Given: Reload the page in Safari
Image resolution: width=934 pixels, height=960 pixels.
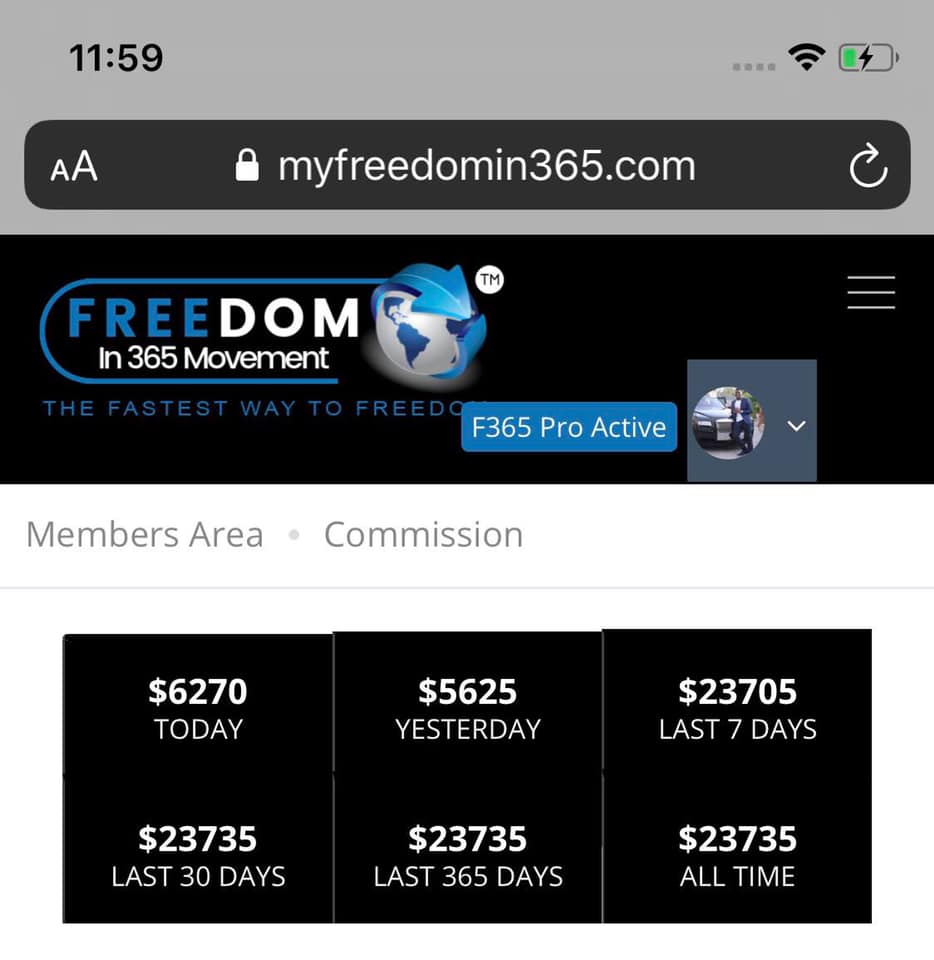Looking at the screenshot, I should coord(868,166).
